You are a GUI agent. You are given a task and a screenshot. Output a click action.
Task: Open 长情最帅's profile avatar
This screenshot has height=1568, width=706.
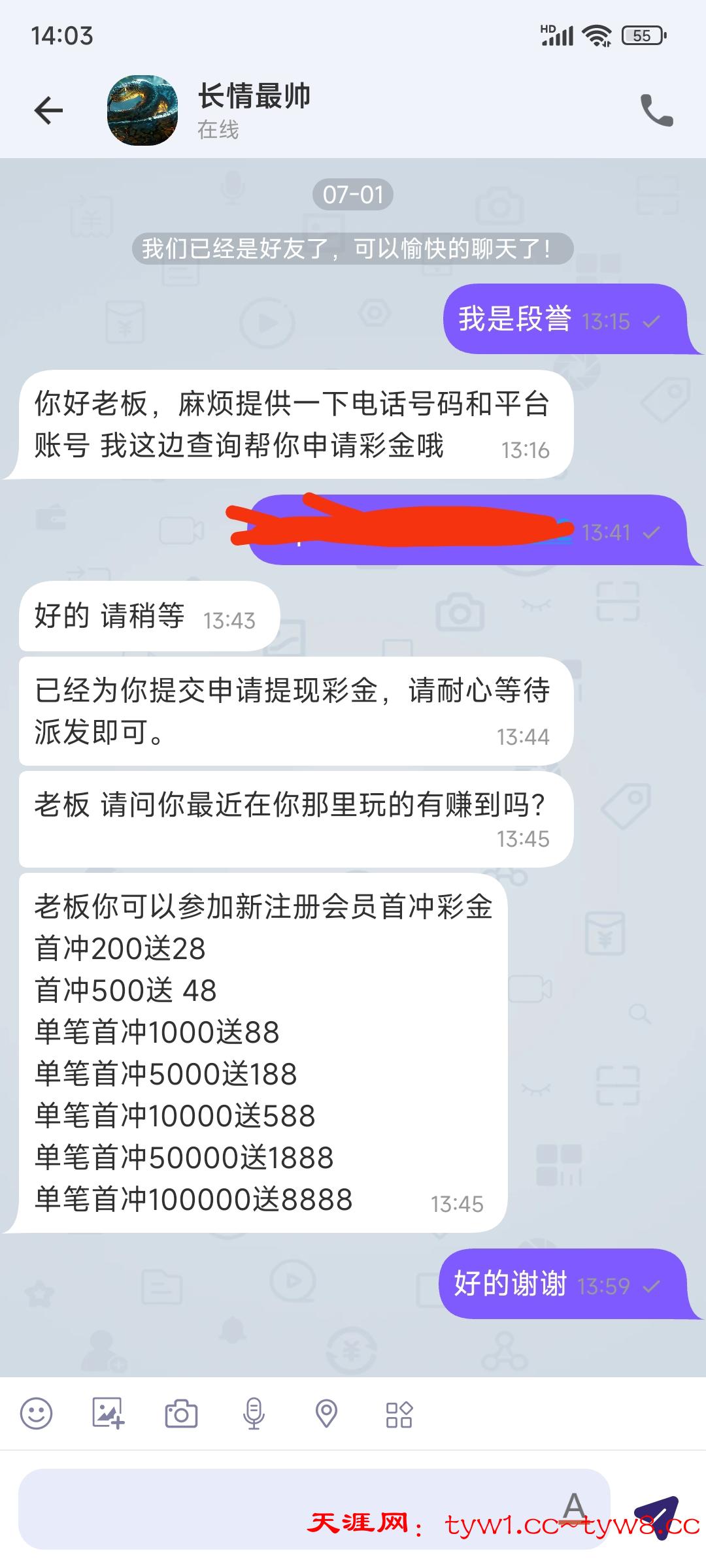pyautogui.click(x=143, y=110)
